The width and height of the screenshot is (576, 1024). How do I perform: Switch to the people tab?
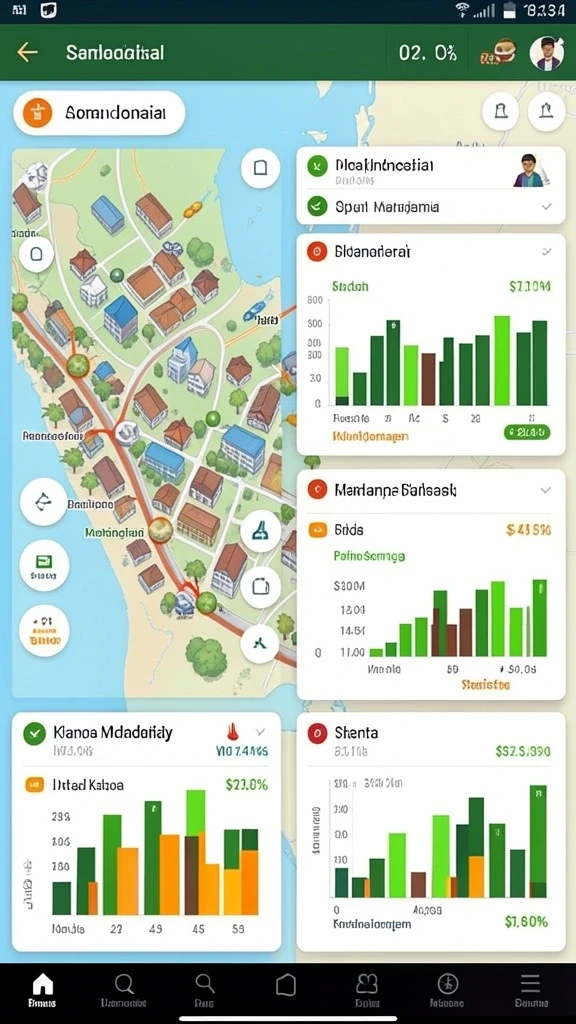click(367, 989)
